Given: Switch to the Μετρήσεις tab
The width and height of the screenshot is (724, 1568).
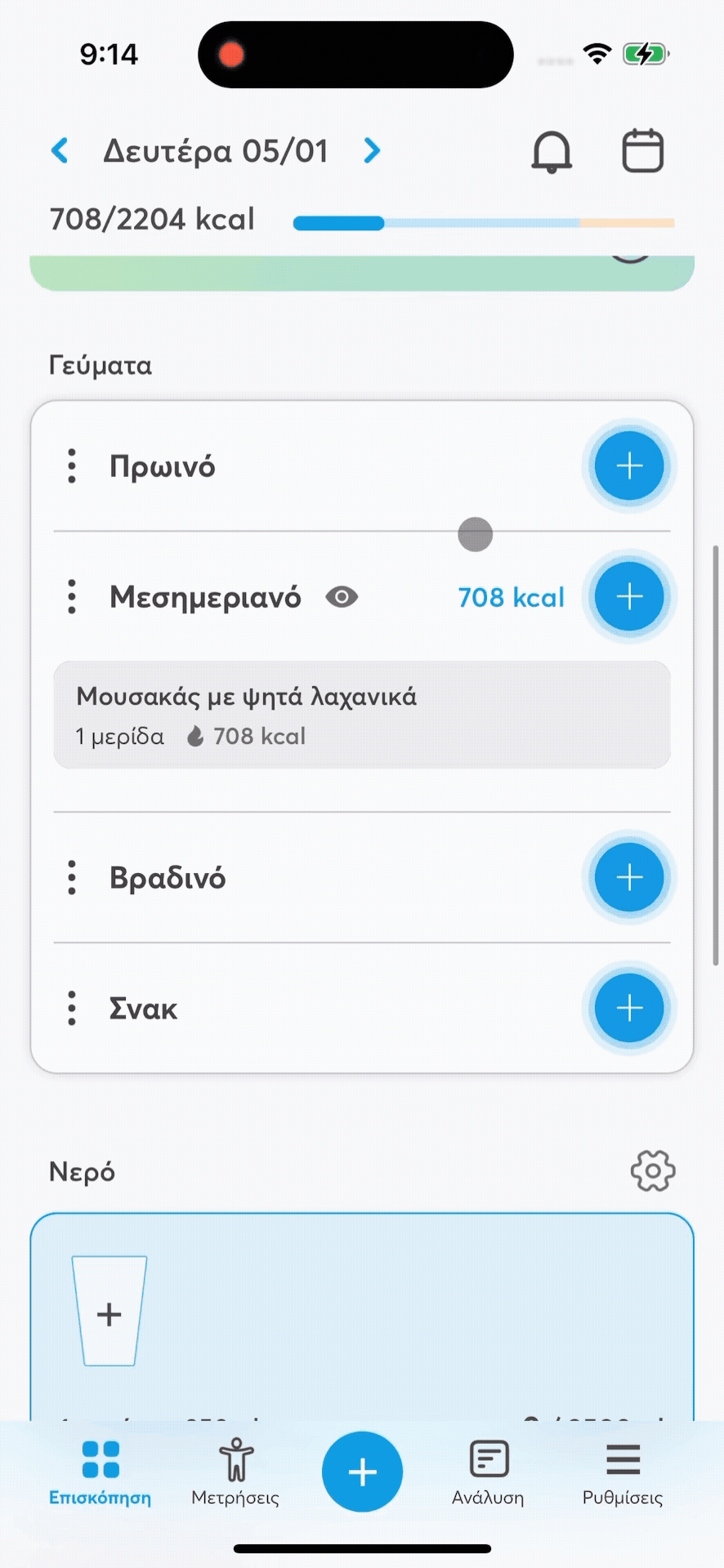Looking at the screenshot, I should [235, 1472].
